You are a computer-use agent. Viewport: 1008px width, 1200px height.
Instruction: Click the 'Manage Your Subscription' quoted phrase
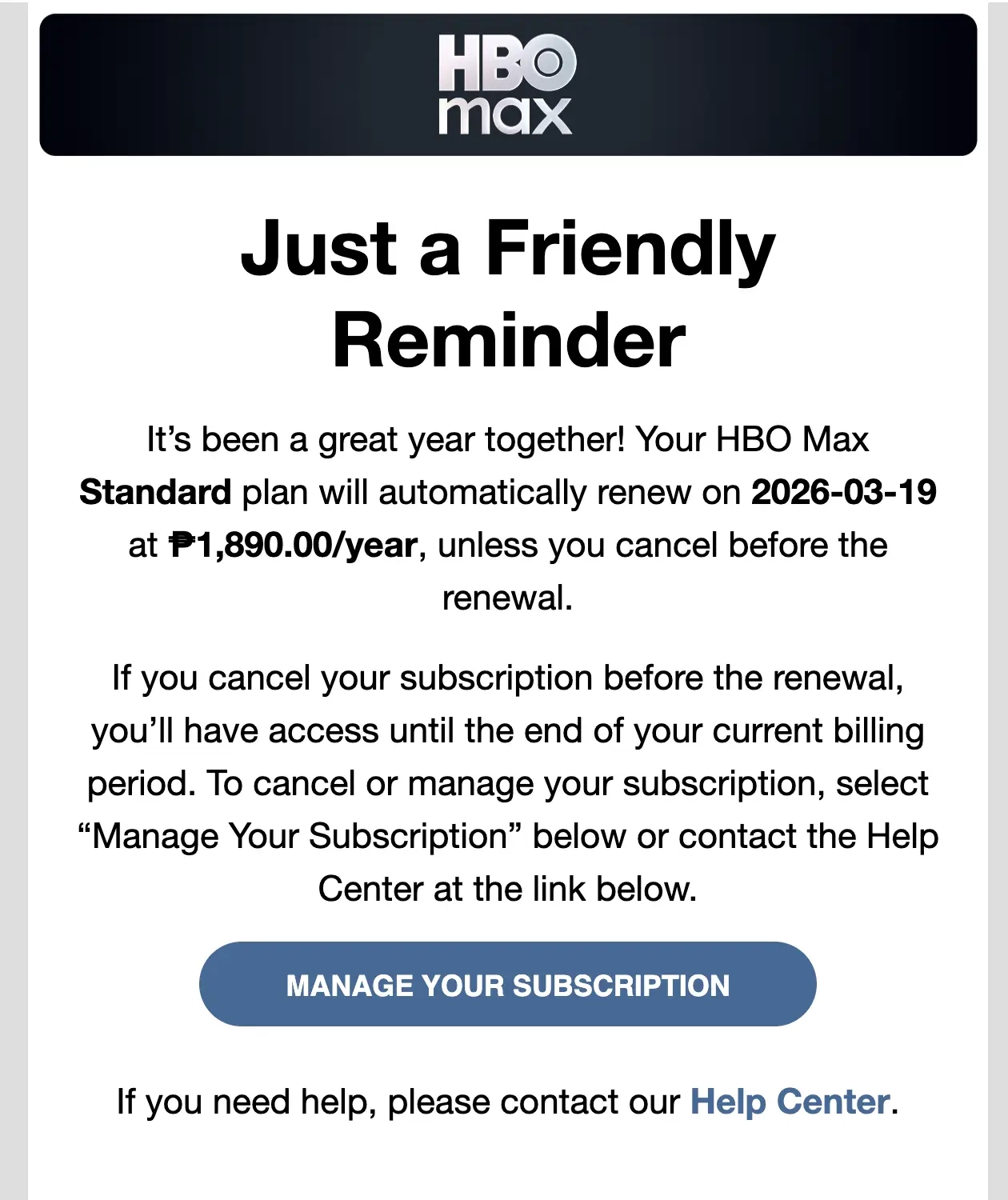[306, 835]
